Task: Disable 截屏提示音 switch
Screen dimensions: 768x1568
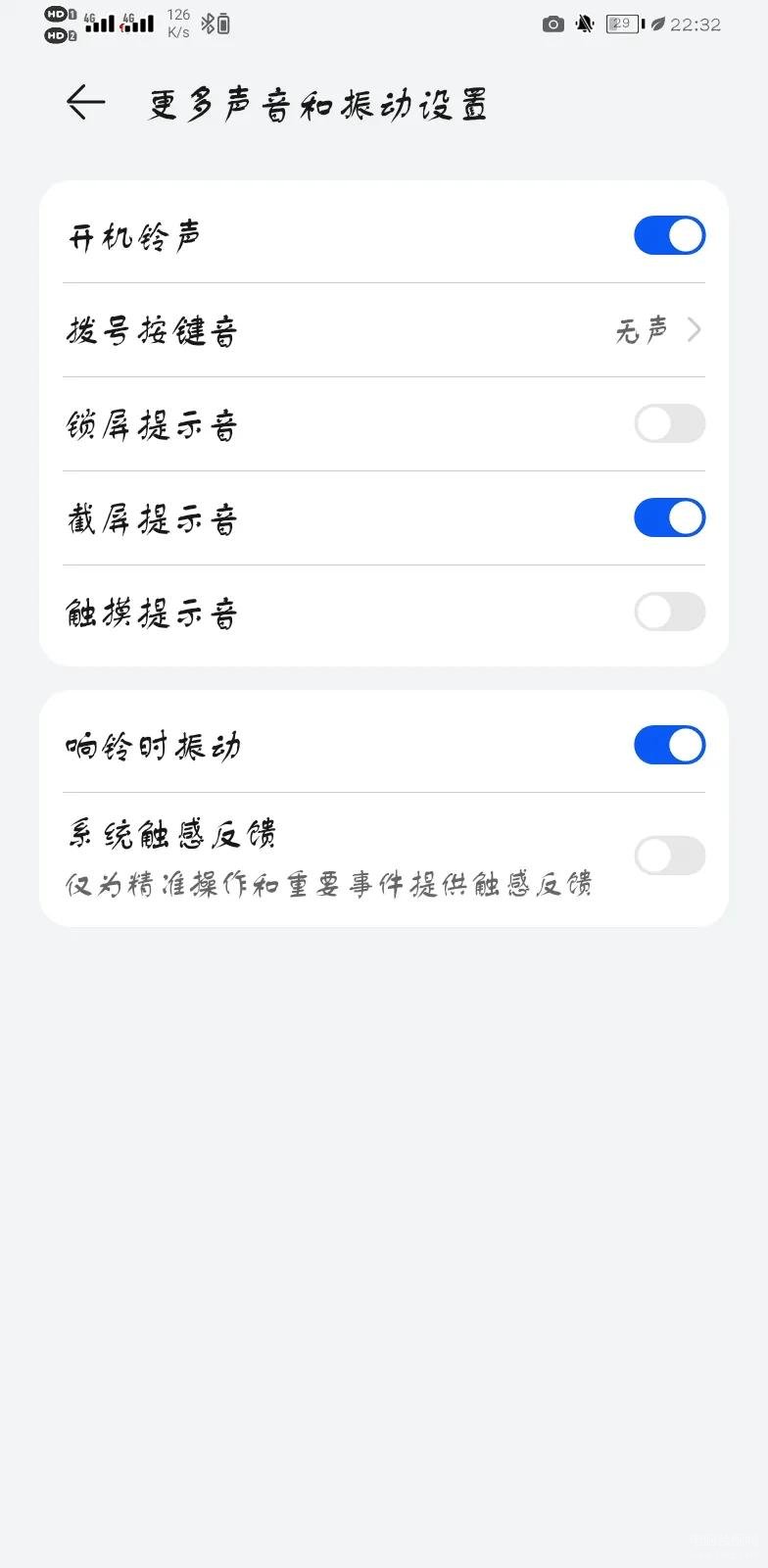Action: [669, 518]
